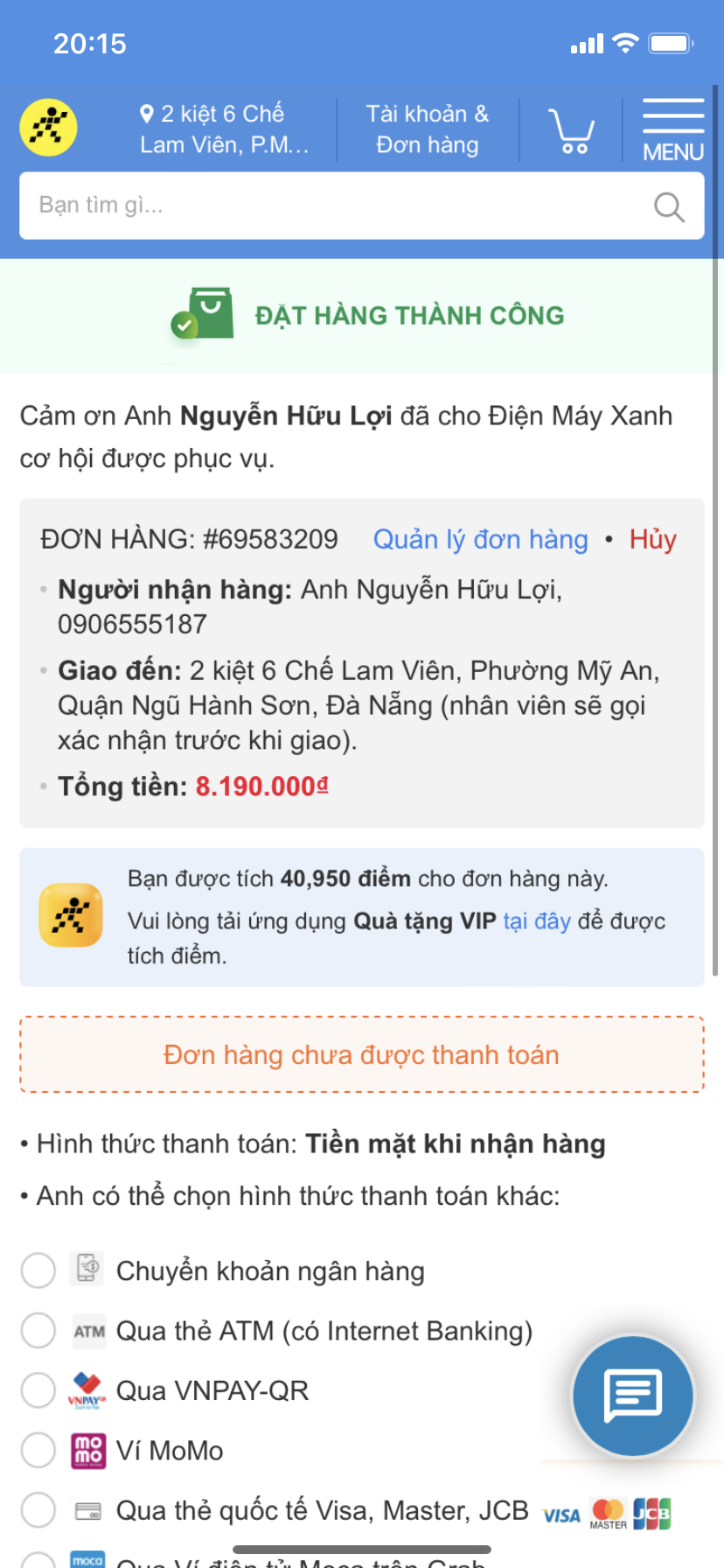Select Visa, Master, JCB card payment
724x1568 pixels.
coord(38,1510)
